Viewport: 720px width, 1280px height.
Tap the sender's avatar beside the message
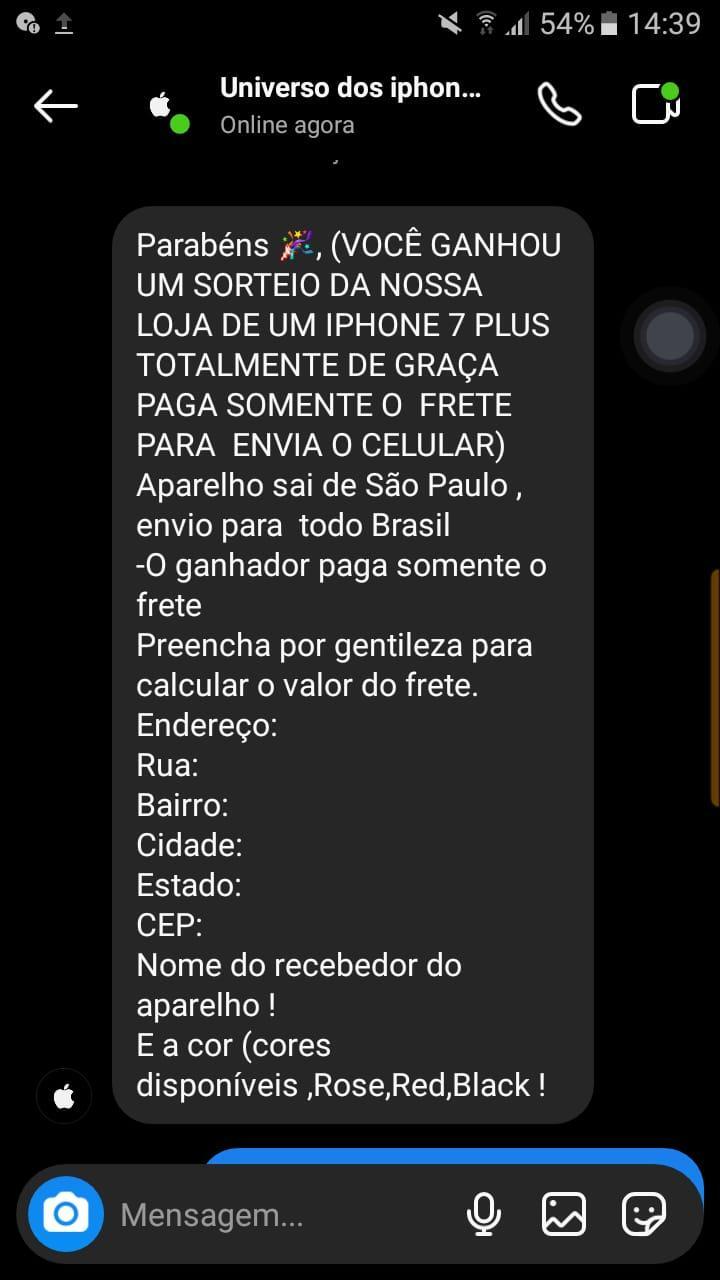64,1097
